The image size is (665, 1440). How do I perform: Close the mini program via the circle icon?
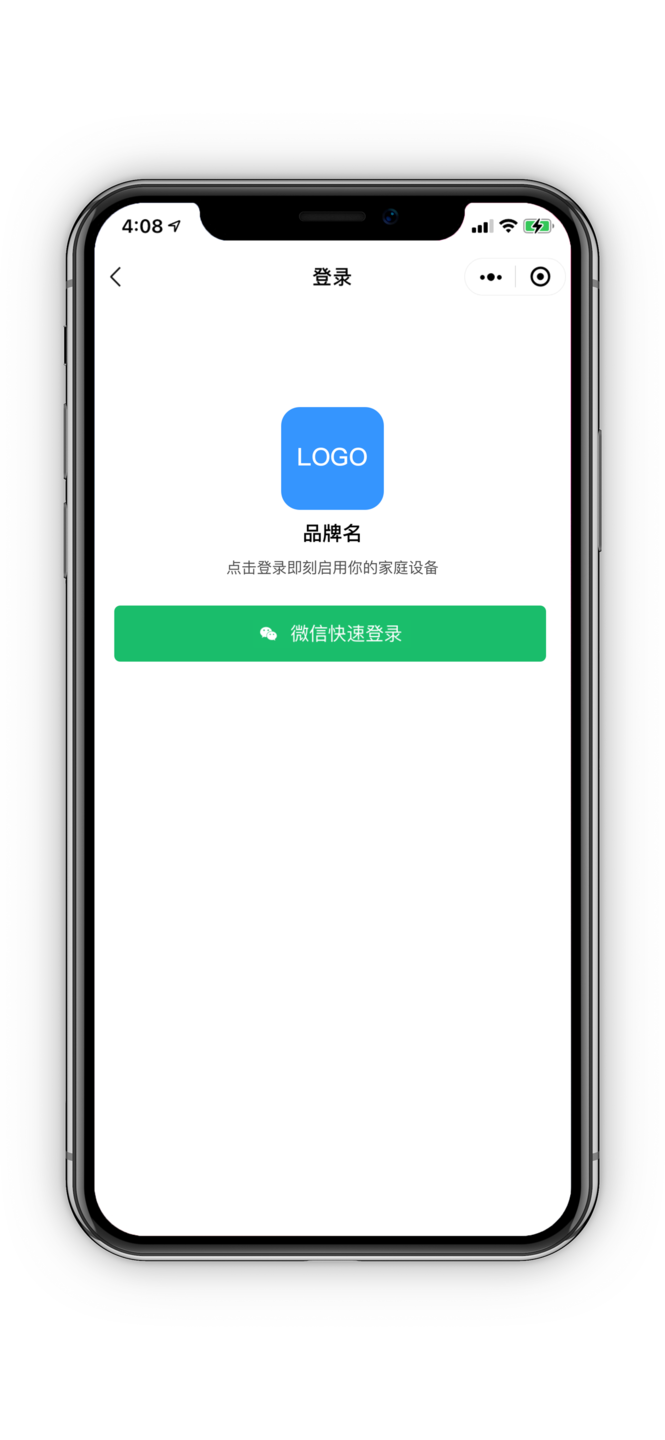540,277
